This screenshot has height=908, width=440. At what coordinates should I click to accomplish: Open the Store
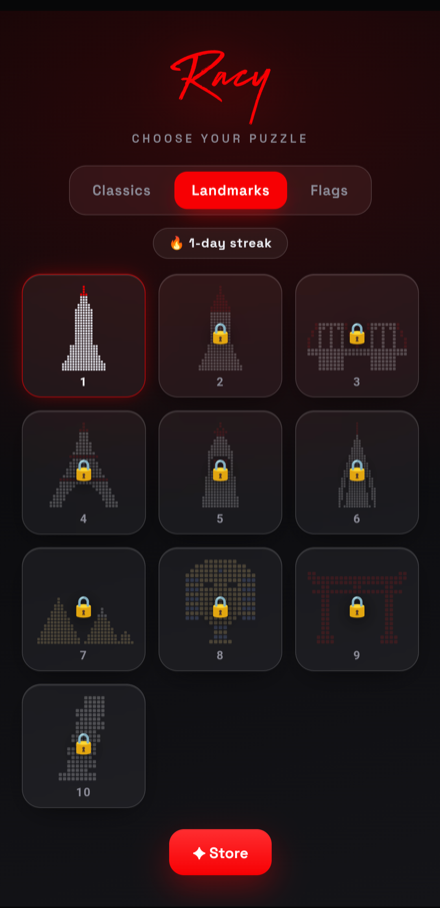[220, 852]
